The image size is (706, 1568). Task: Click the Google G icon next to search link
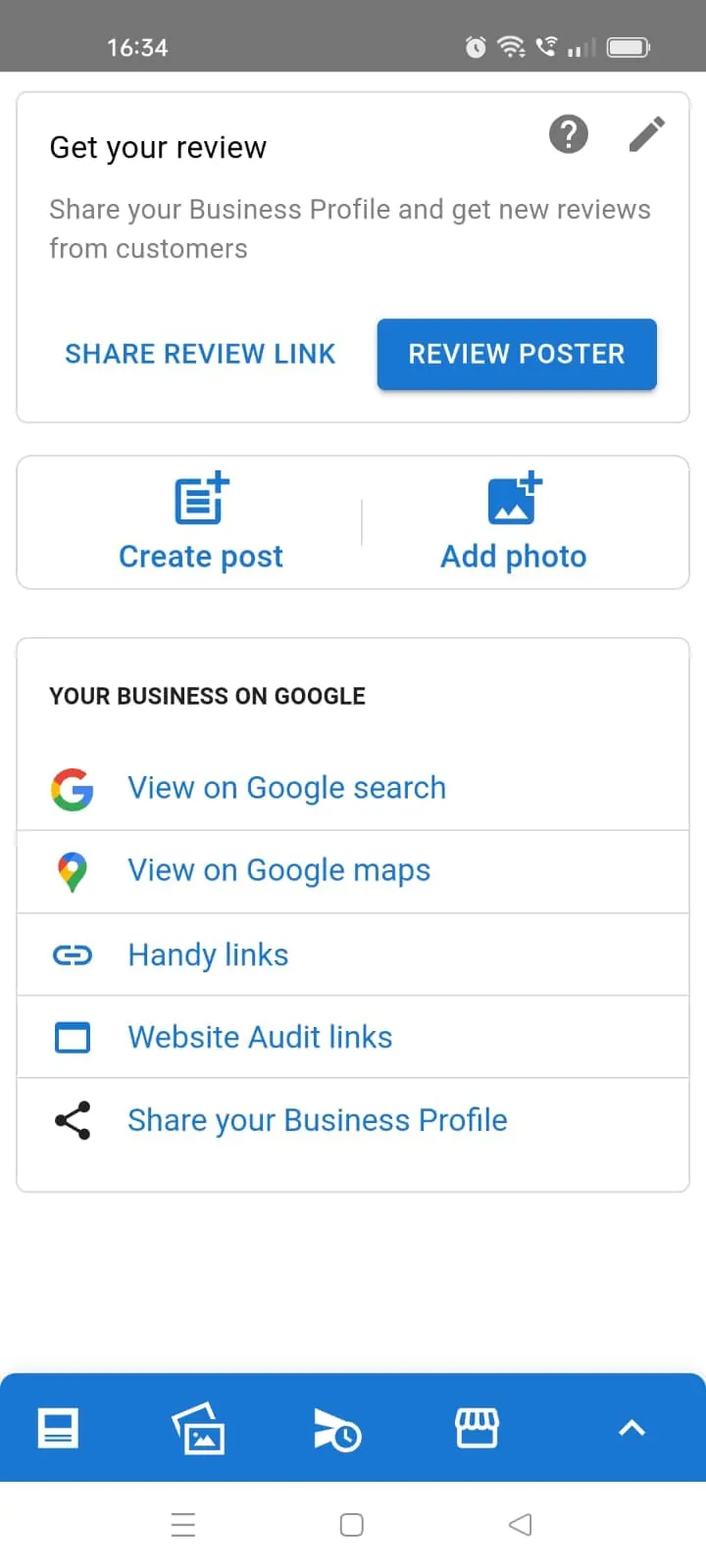click(x=72, y=788)
